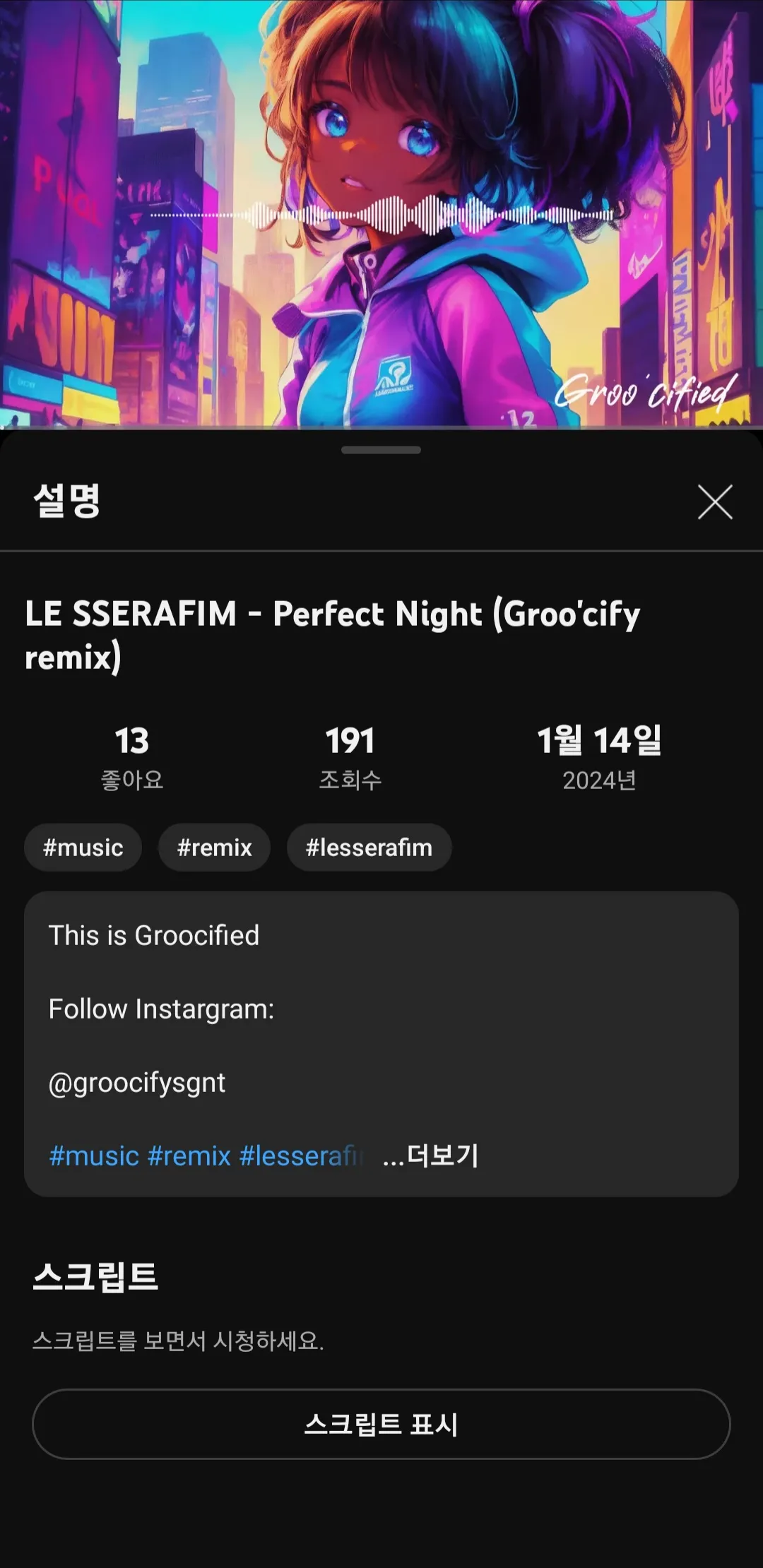
Task: Select the #lesserafim hashtag chip
Action: 369,848
